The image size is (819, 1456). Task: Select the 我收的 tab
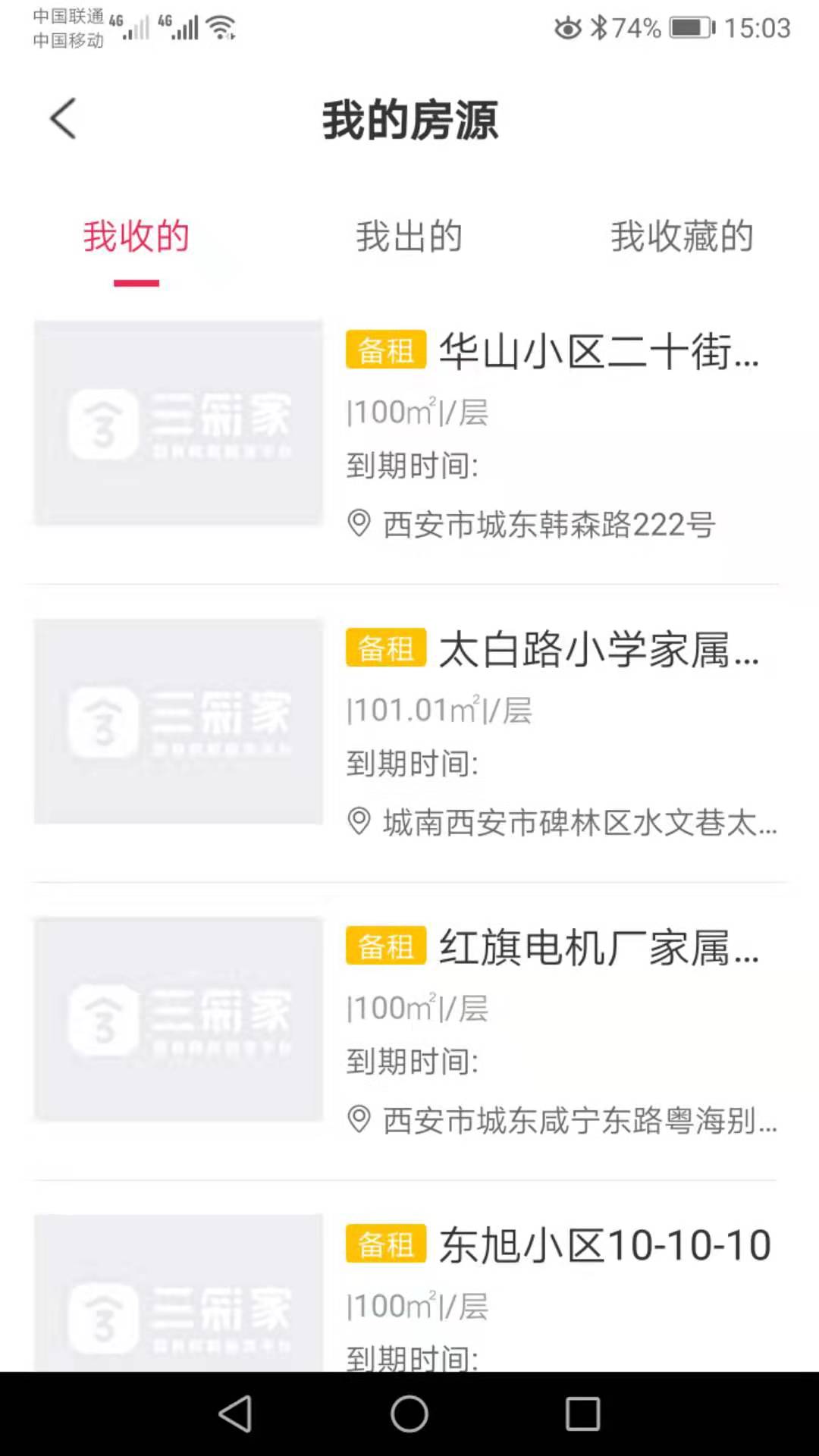(x=136, y=236)
